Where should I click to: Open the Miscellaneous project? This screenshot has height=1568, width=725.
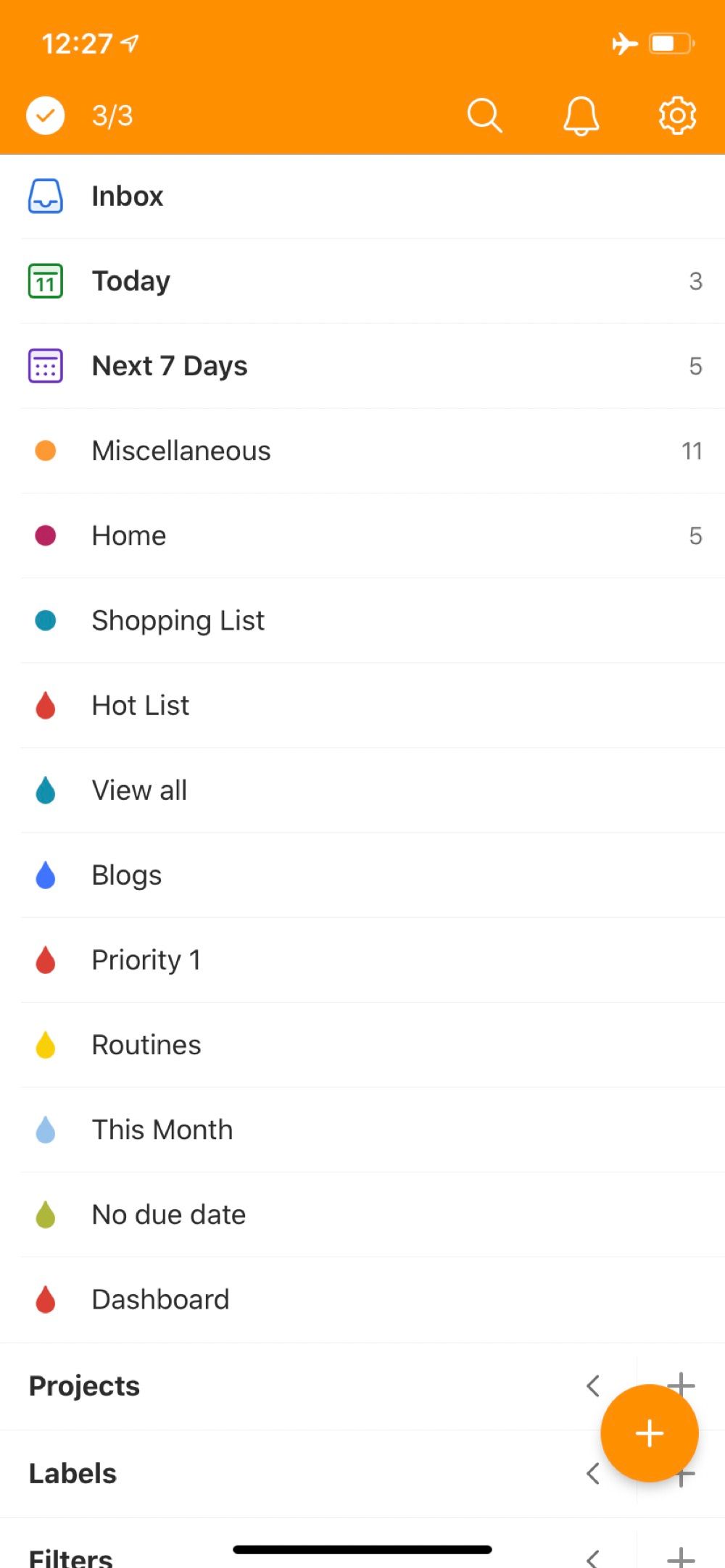click(362, 451)
